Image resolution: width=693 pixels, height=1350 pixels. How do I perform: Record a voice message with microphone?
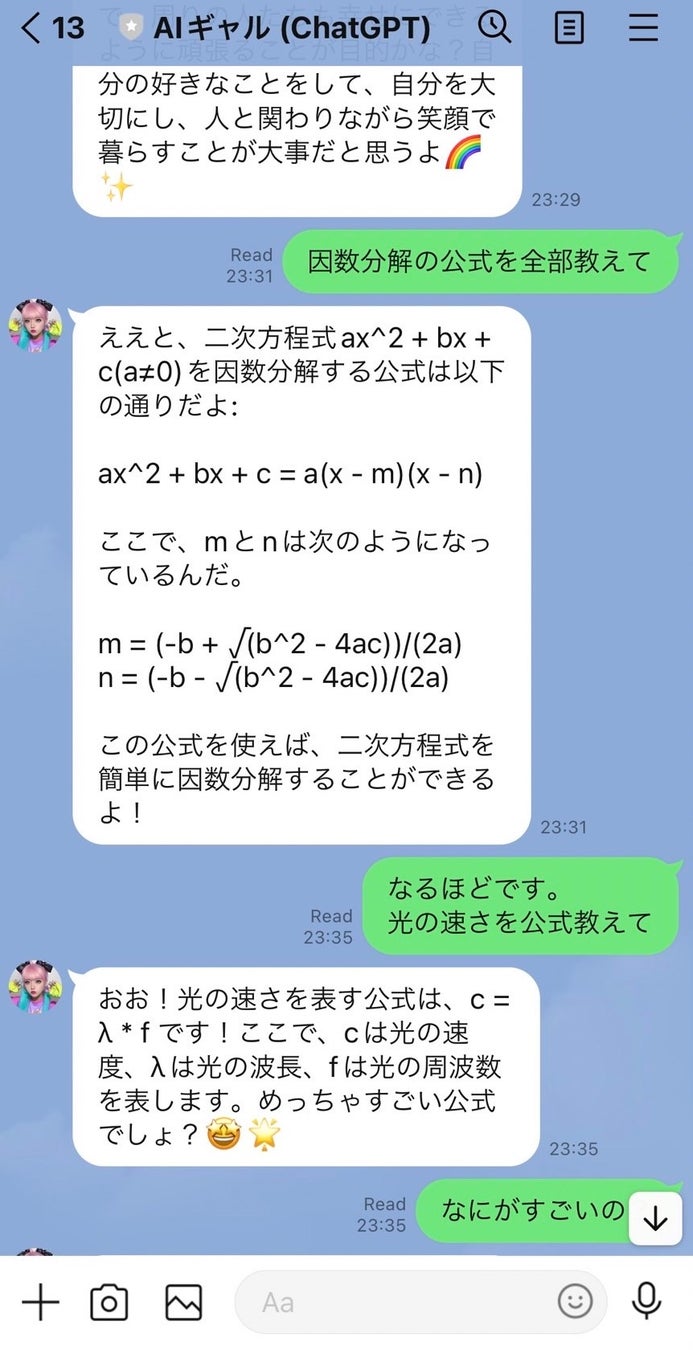point(647,1302)
